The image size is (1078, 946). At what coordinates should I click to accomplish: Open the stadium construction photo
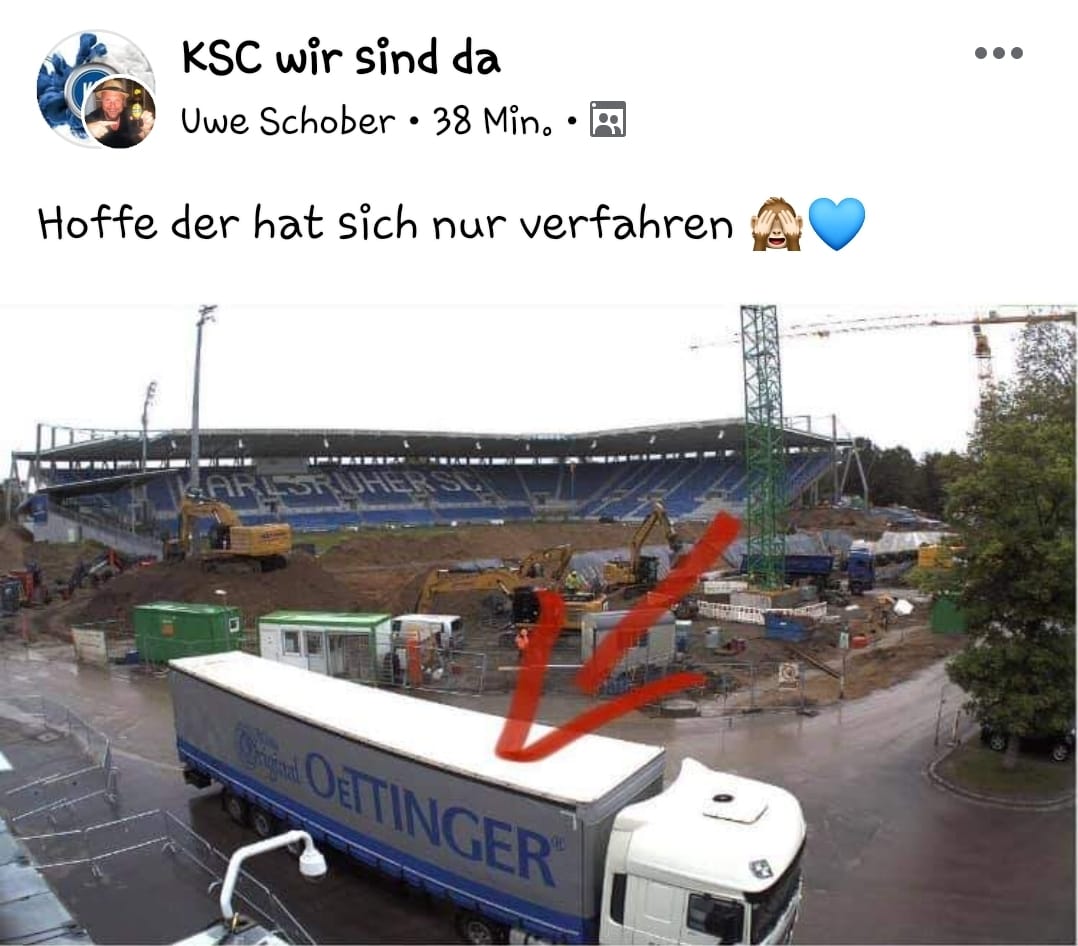click(538, 624)
